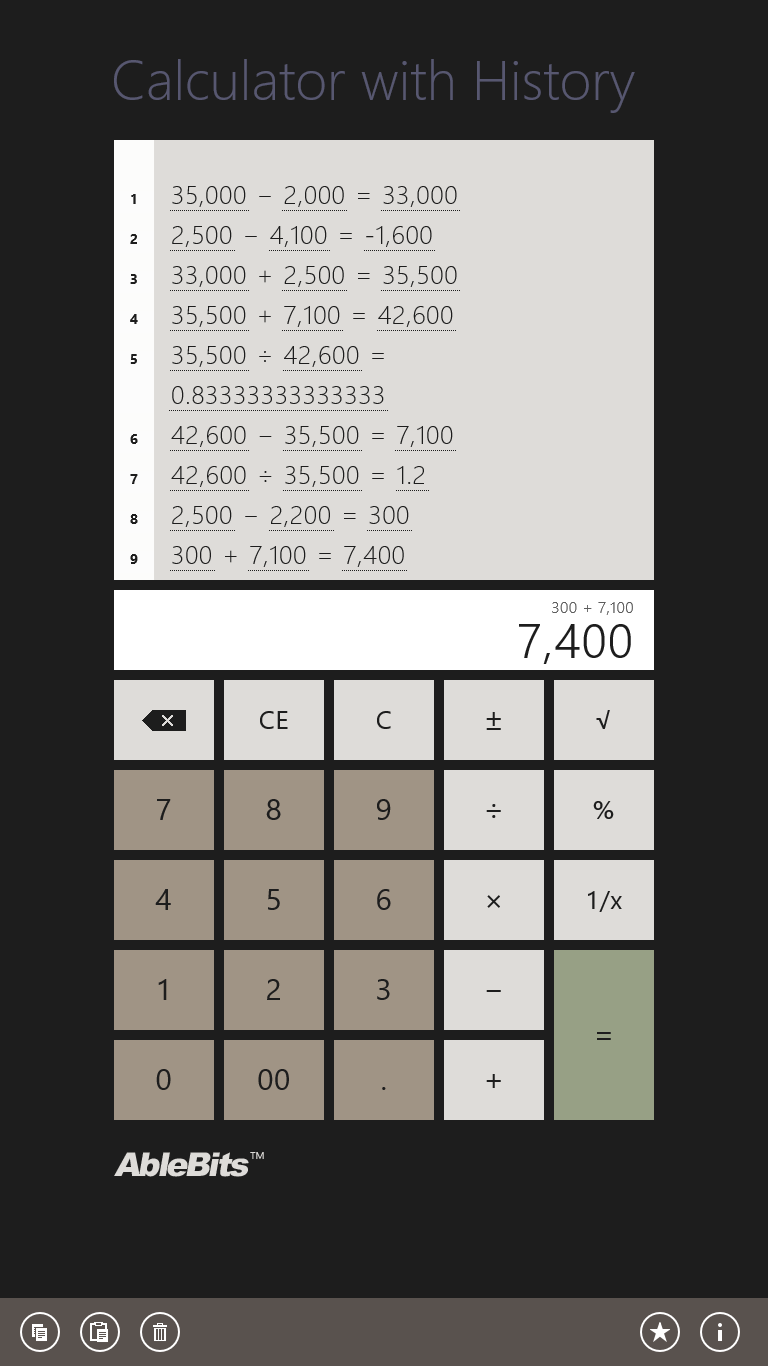Viewport: 768px width, 1366px height.
Task: Toggle the sign with the ± key
Action: tap(494, 720)
